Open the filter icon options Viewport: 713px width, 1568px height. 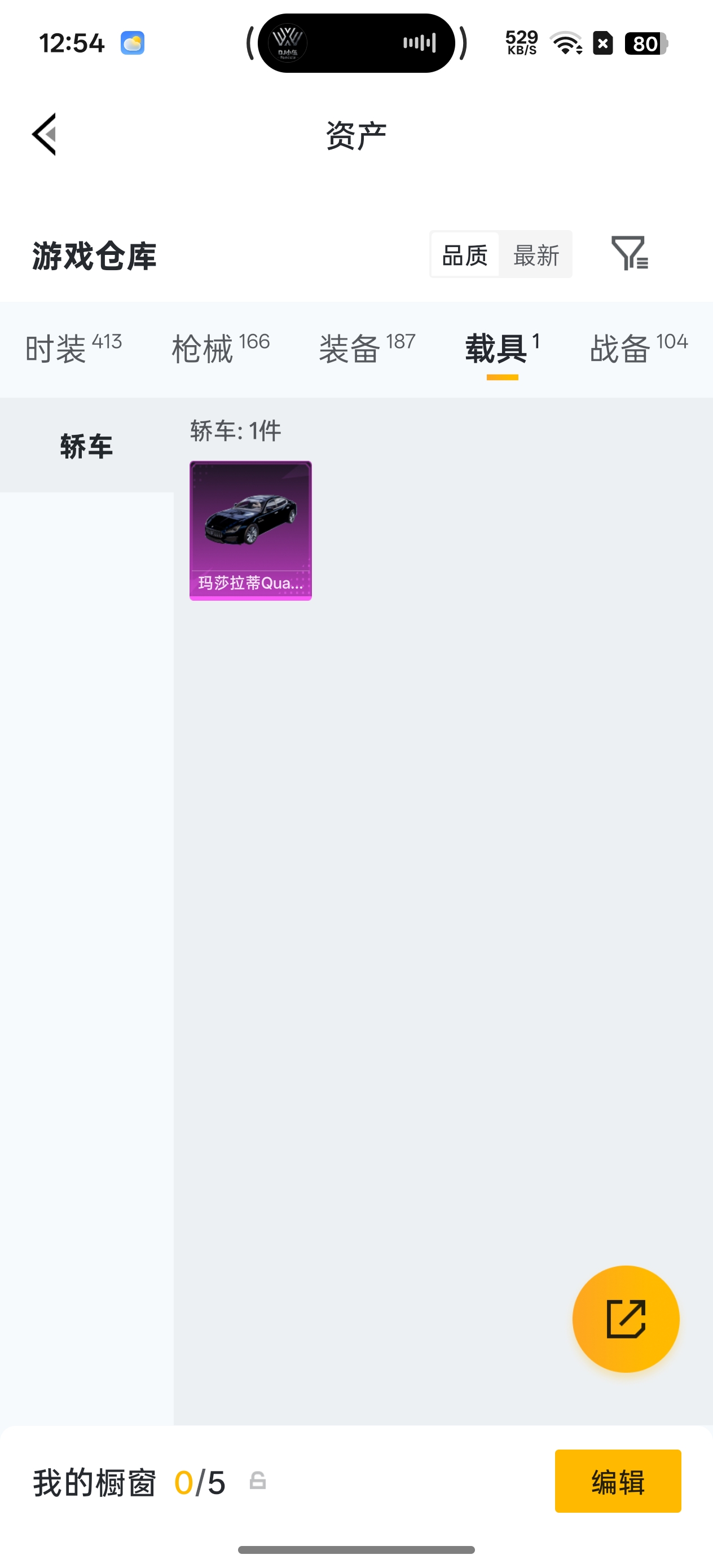(630, 253)
